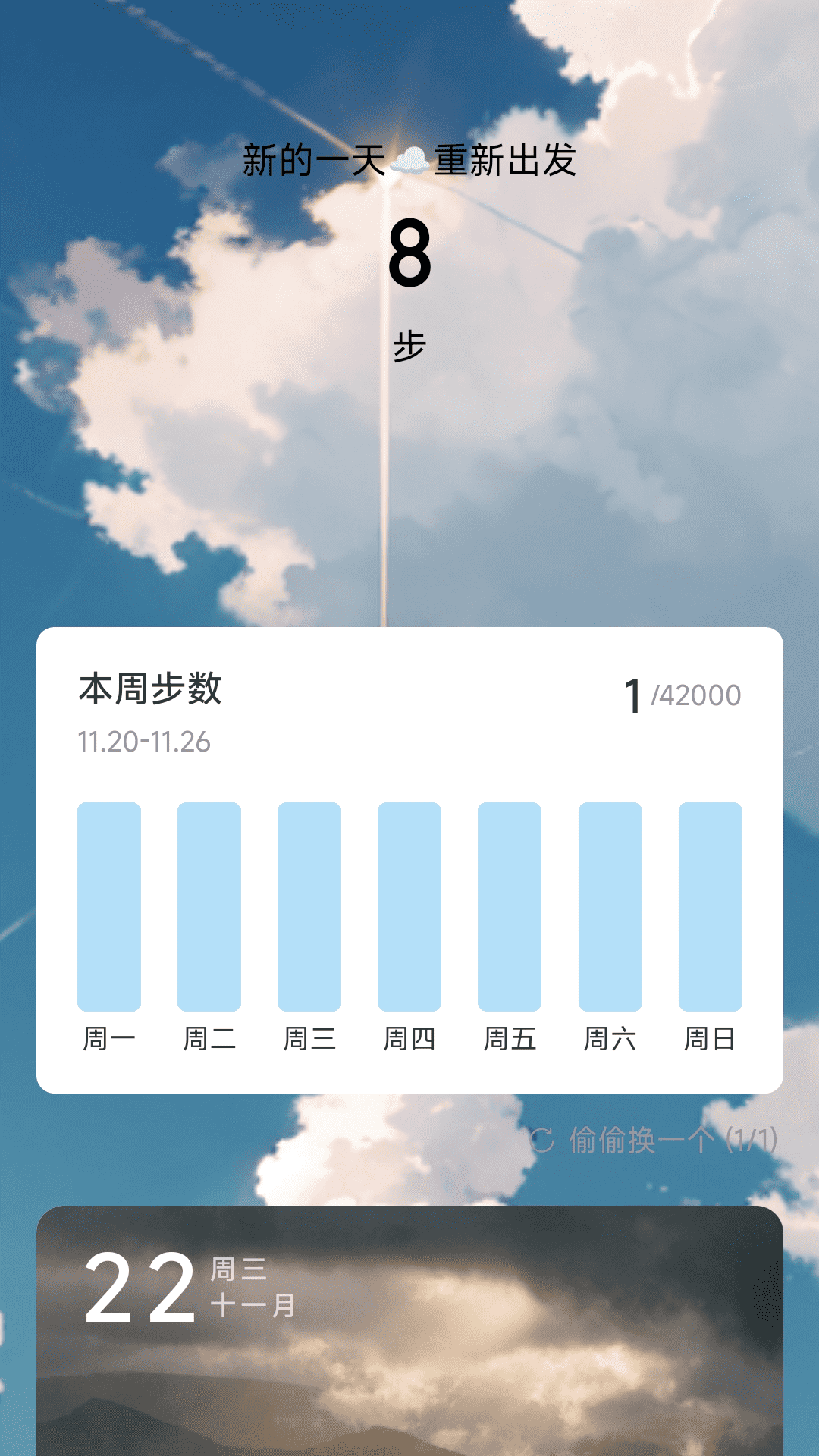The width and height of the screenshot is (819, 1456).
Task: Select the 周一 bar in the weekly chart
Action: pyautogui.click(x=108, y=906)
